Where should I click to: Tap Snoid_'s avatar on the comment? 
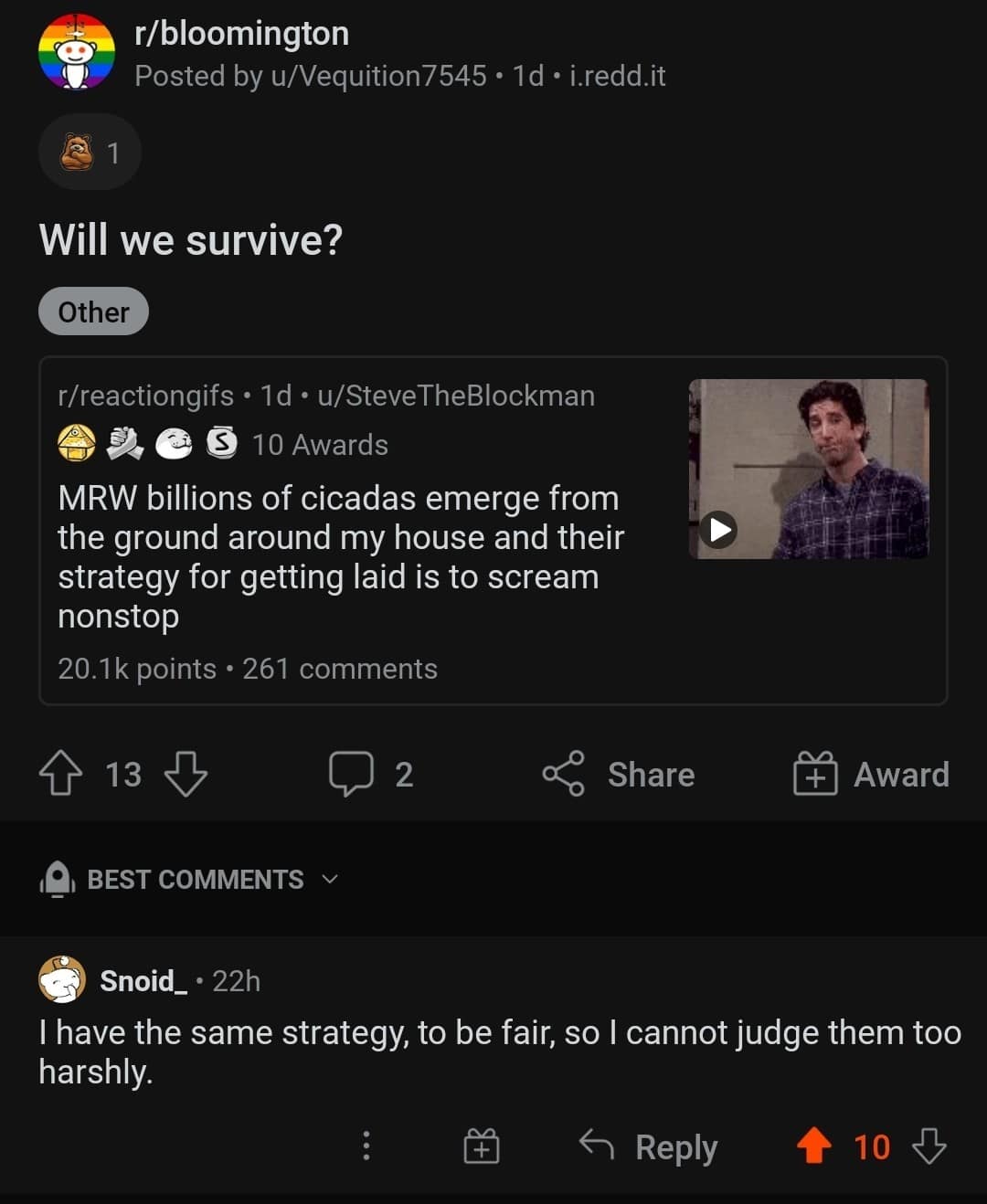(60, 980)
